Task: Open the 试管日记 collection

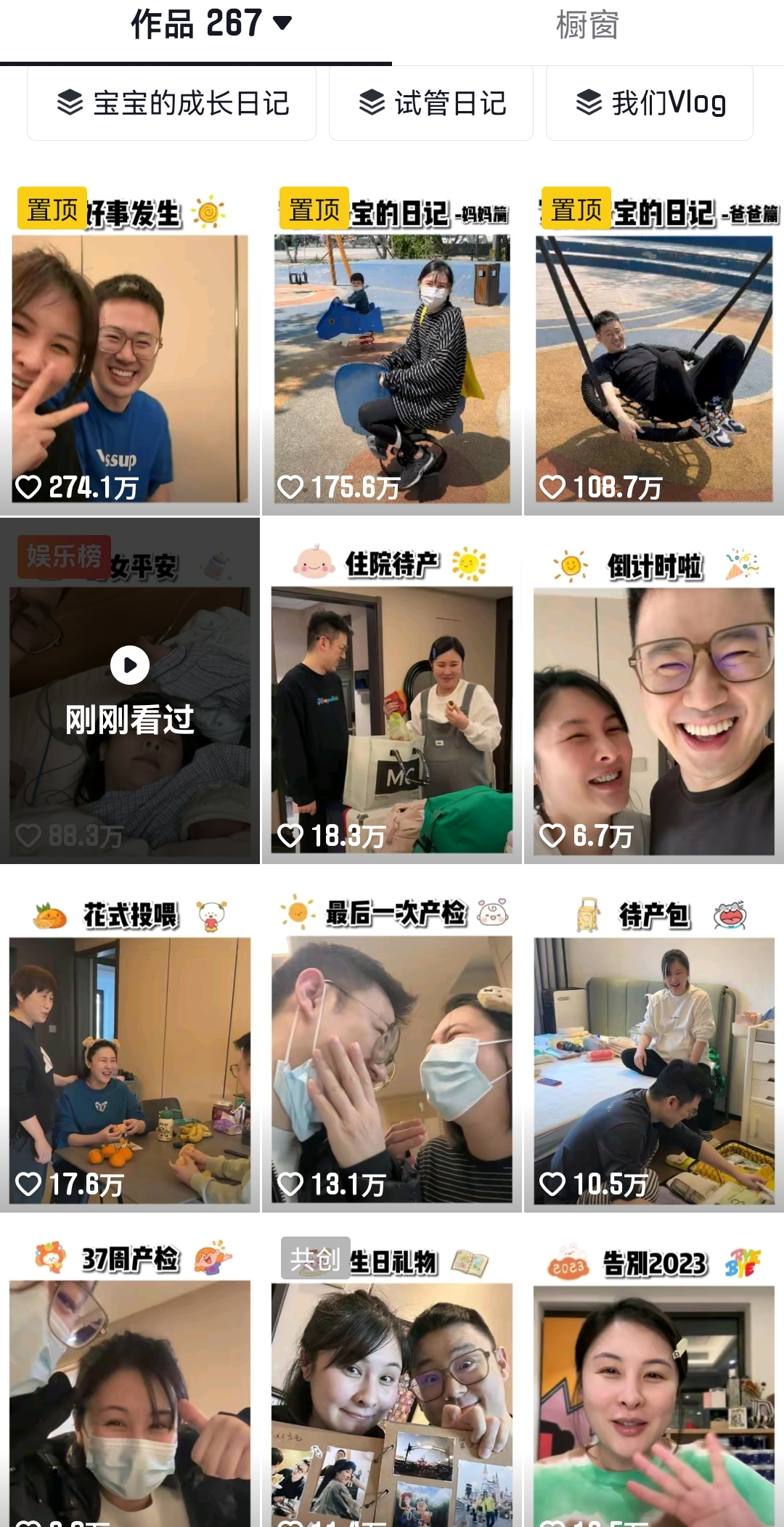Action: point(431,103)
